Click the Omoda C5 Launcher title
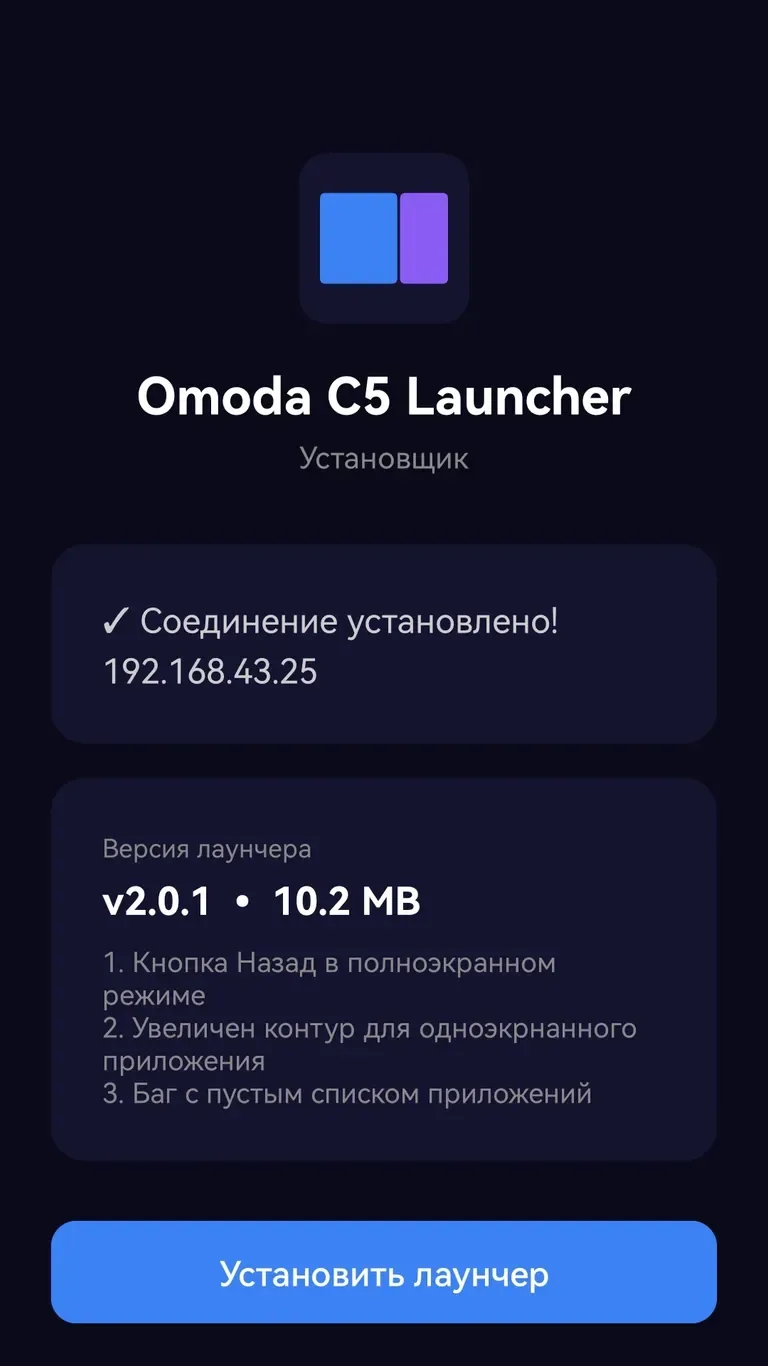The image size is (768, 1366). point(384,396)
